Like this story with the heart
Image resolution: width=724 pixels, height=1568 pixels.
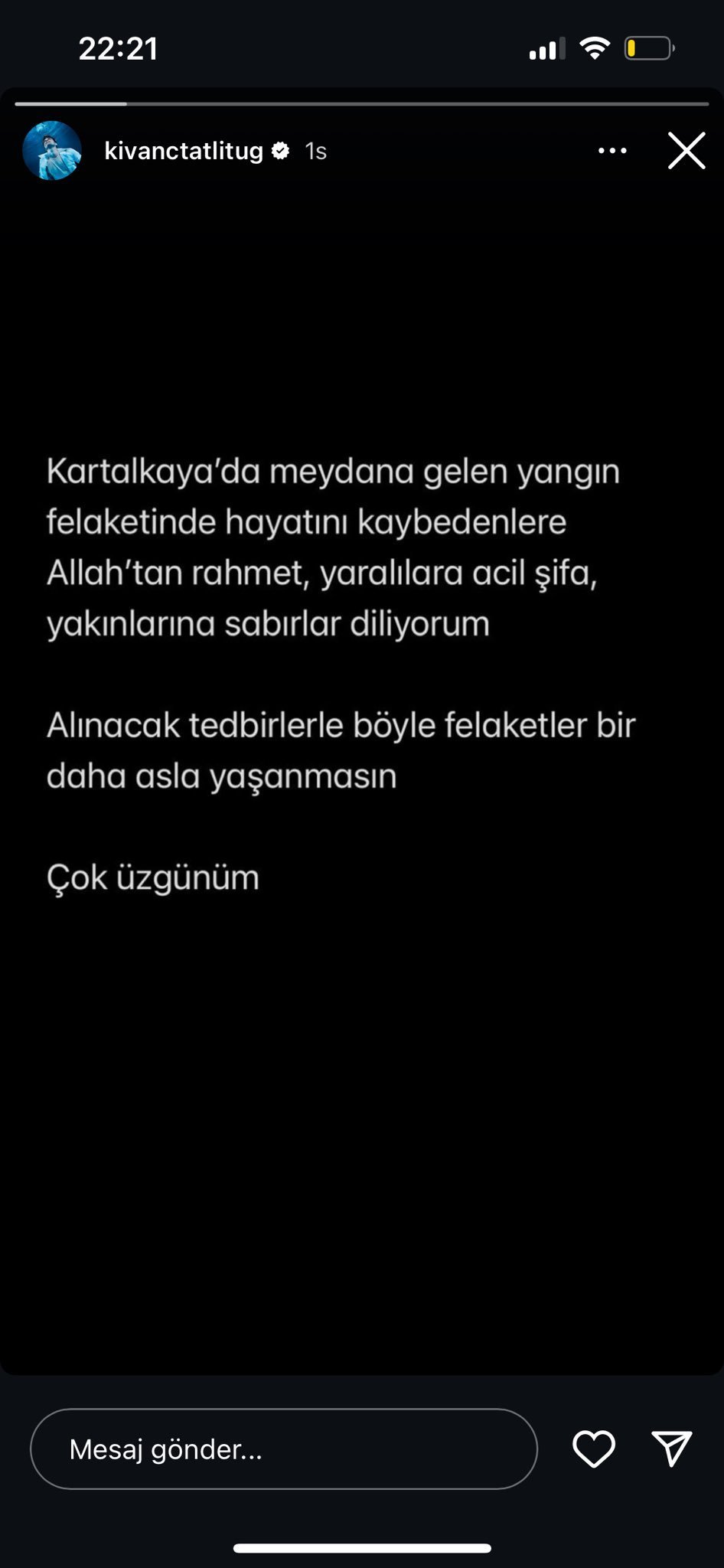[x=594, y=1449]
